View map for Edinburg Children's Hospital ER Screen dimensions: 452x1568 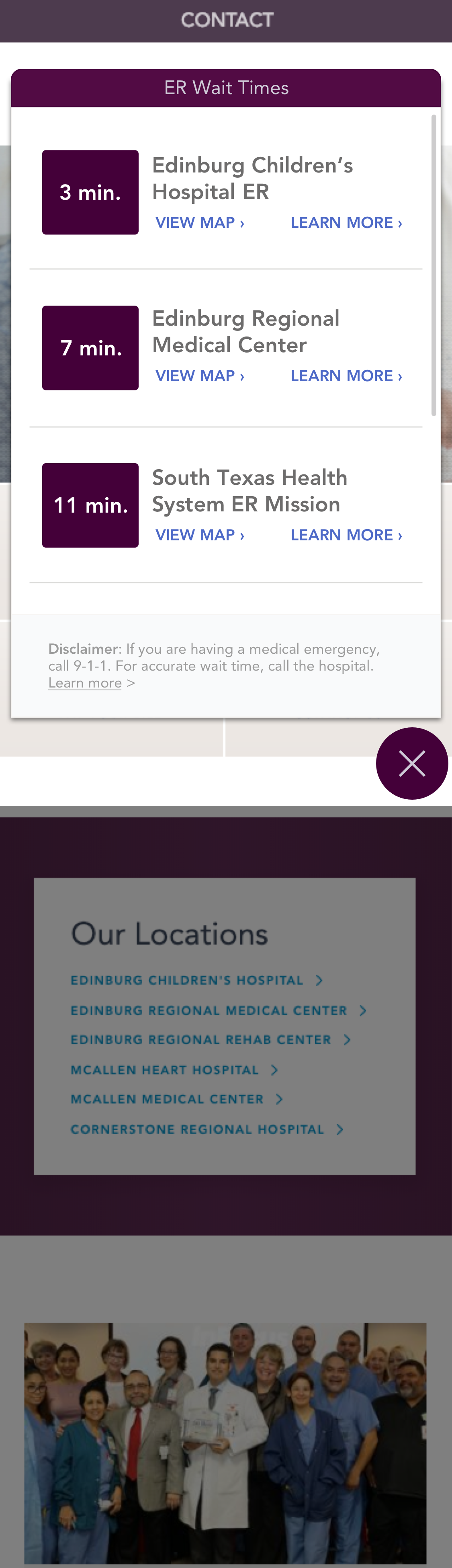click(x=200, y=223)
